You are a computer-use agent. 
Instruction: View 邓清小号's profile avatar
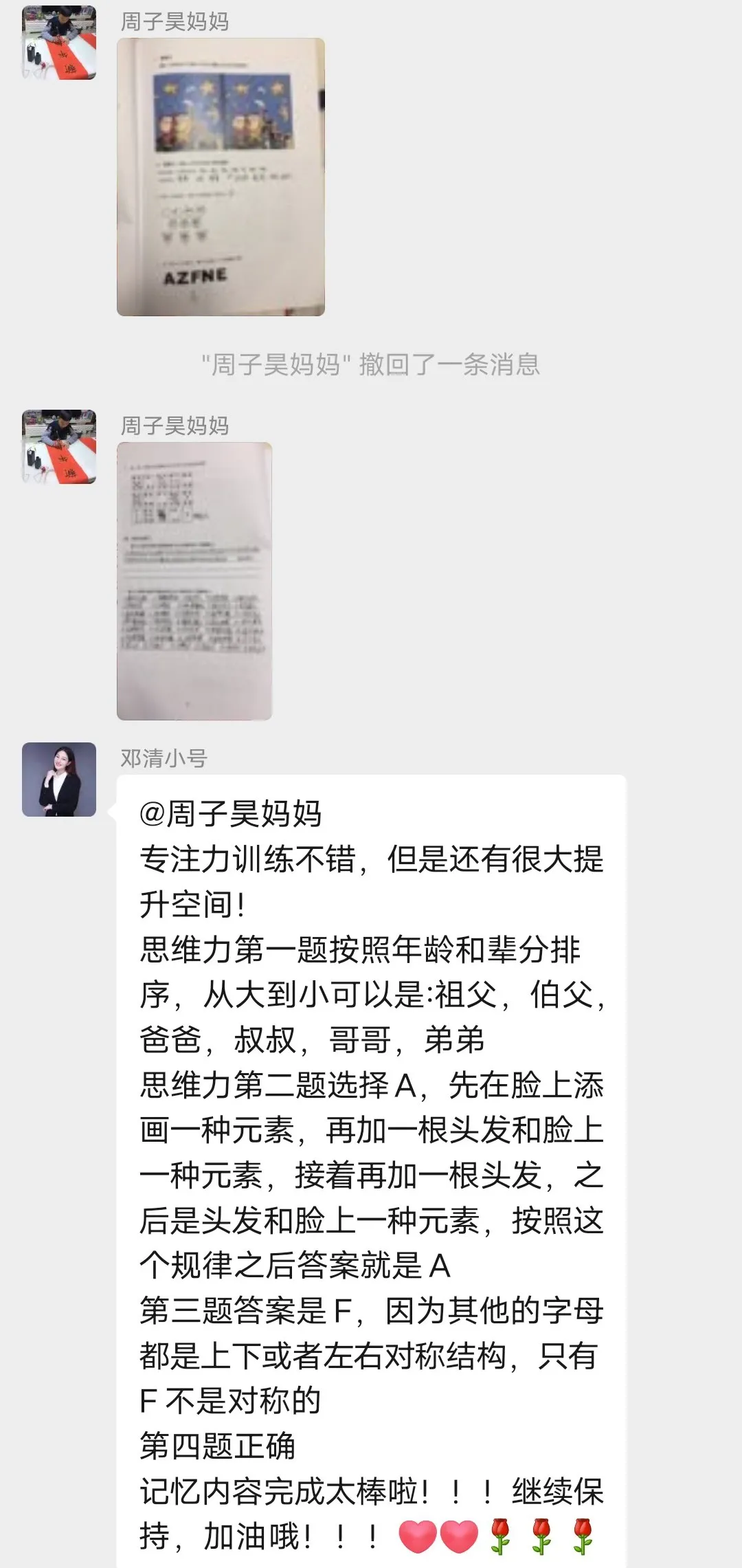(59, 779)
